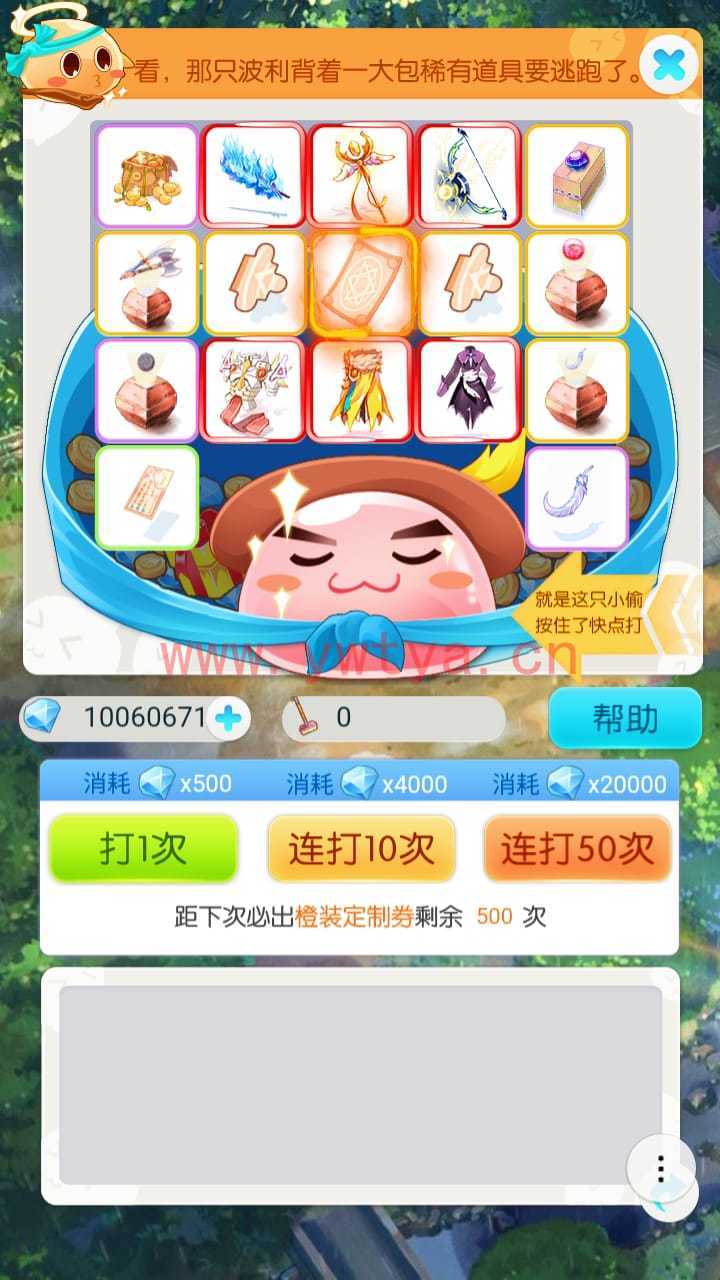Select the 连打10次 button
The width and height of the screenshot is (720, 1280).
[361, 849]
